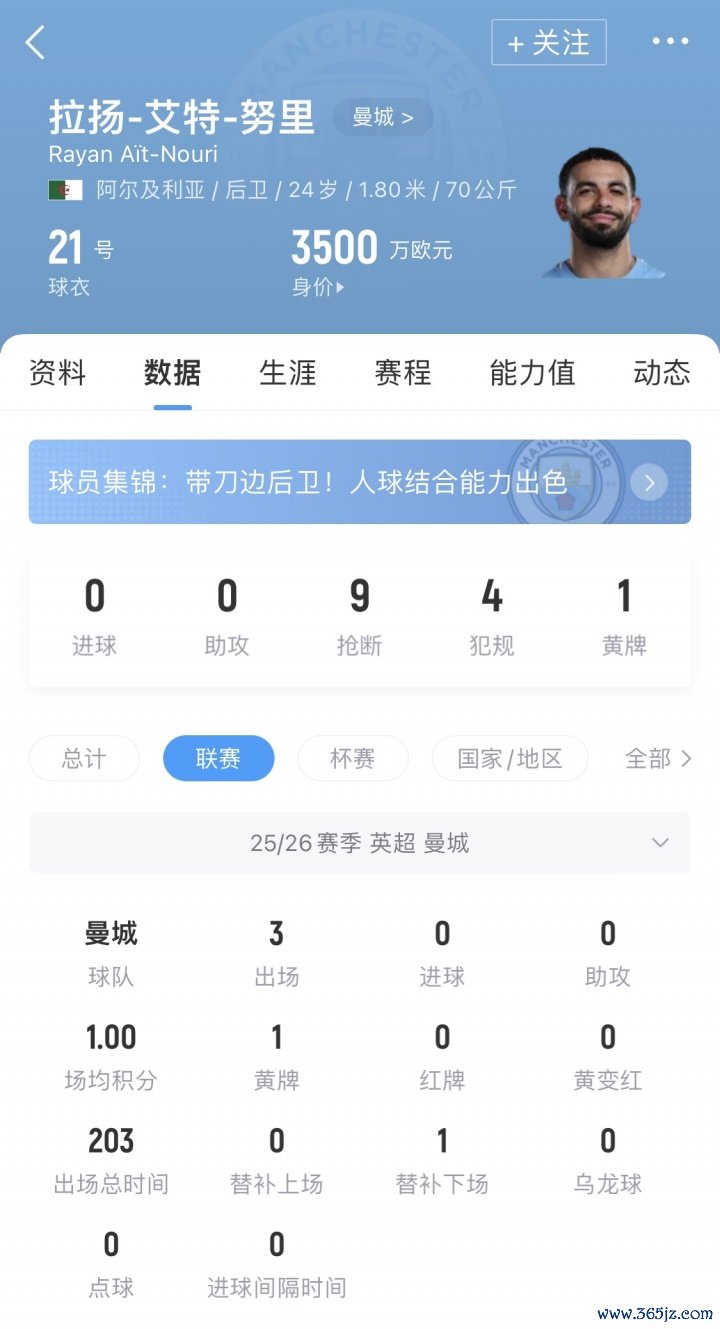720x1329 pixels.
Task: Go to the 动态 news tab
Action: tap(661, 373)
